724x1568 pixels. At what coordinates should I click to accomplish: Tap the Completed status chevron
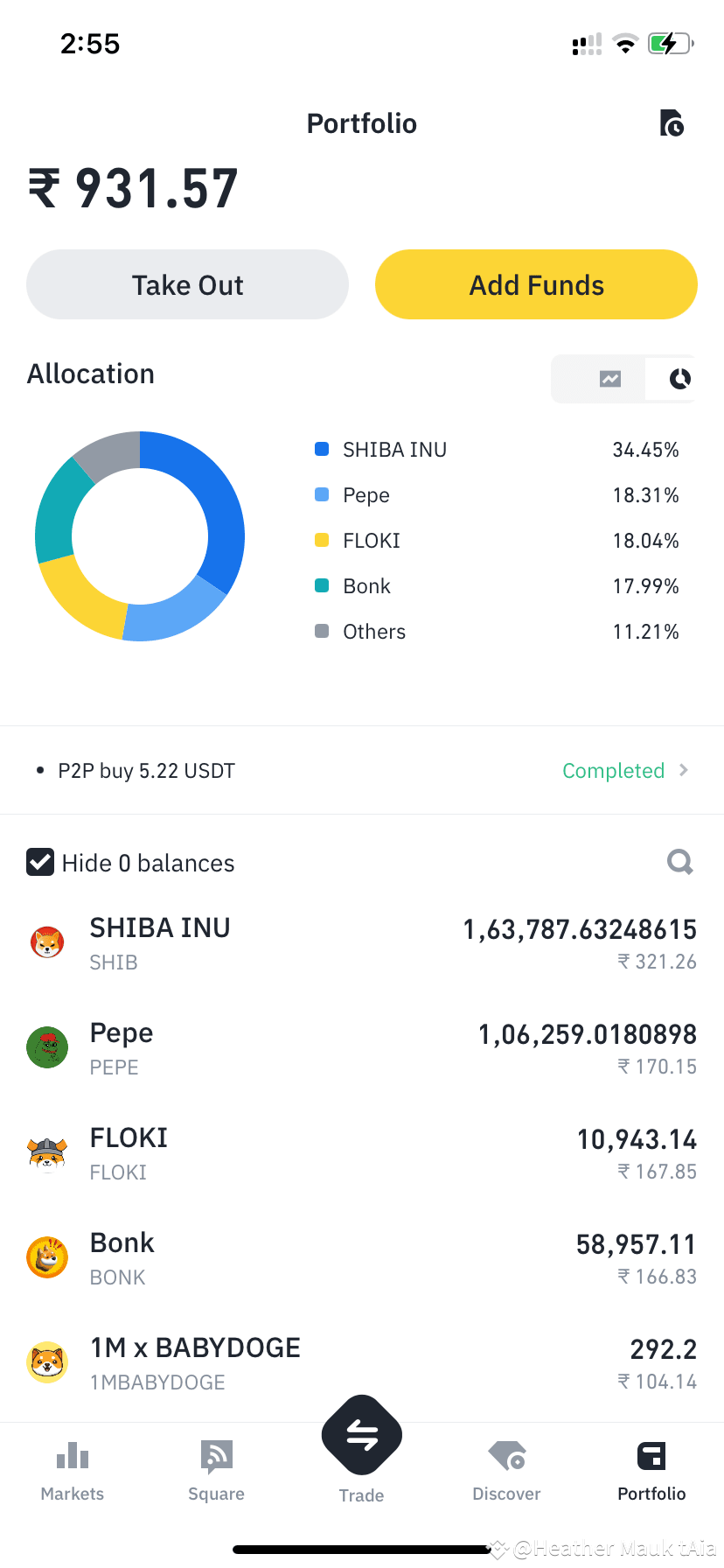point(686,770)
